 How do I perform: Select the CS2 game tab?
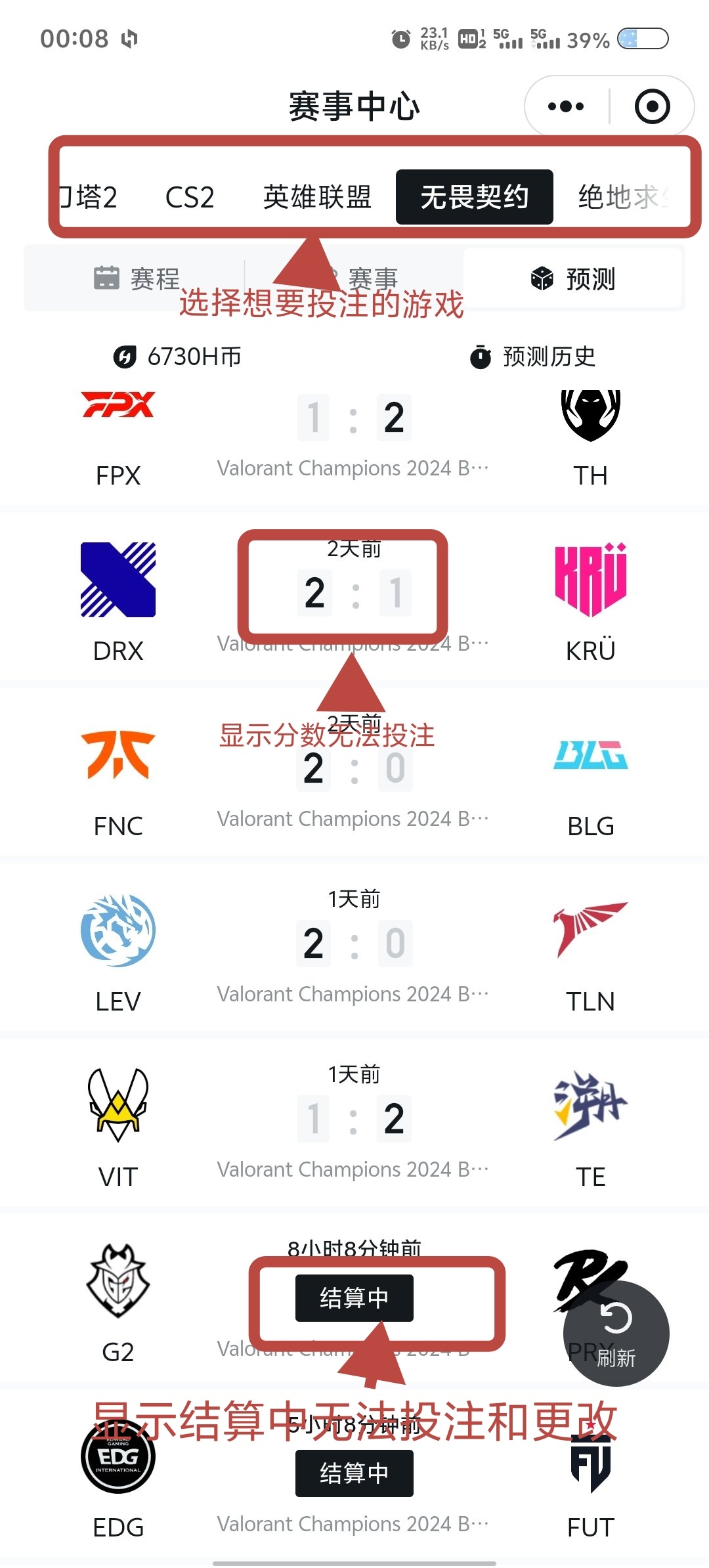pyautogui.click(x=190, y=197)
